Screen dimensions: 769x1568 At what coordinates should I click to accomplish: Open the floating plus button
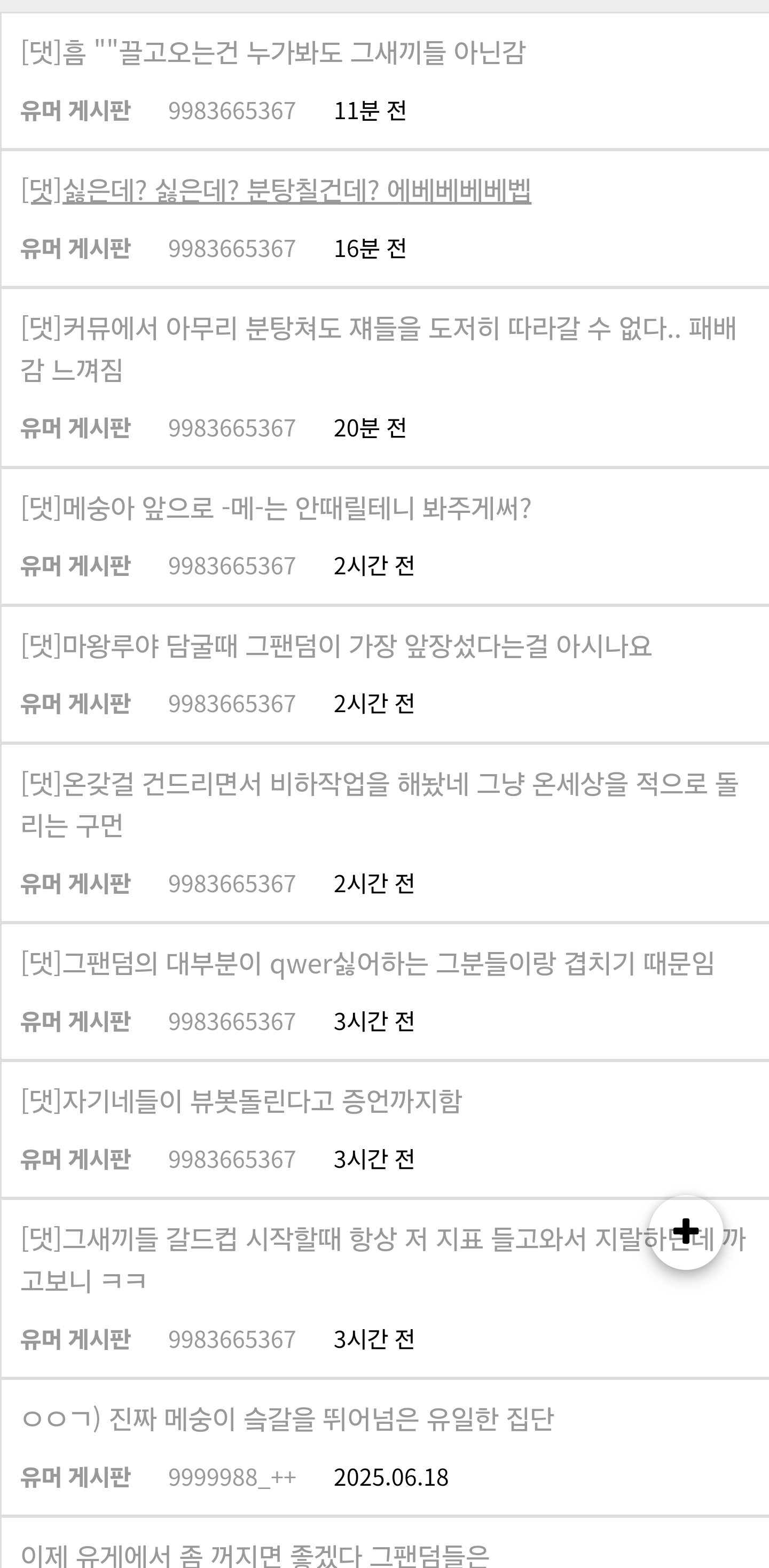tap(686, 1232)
